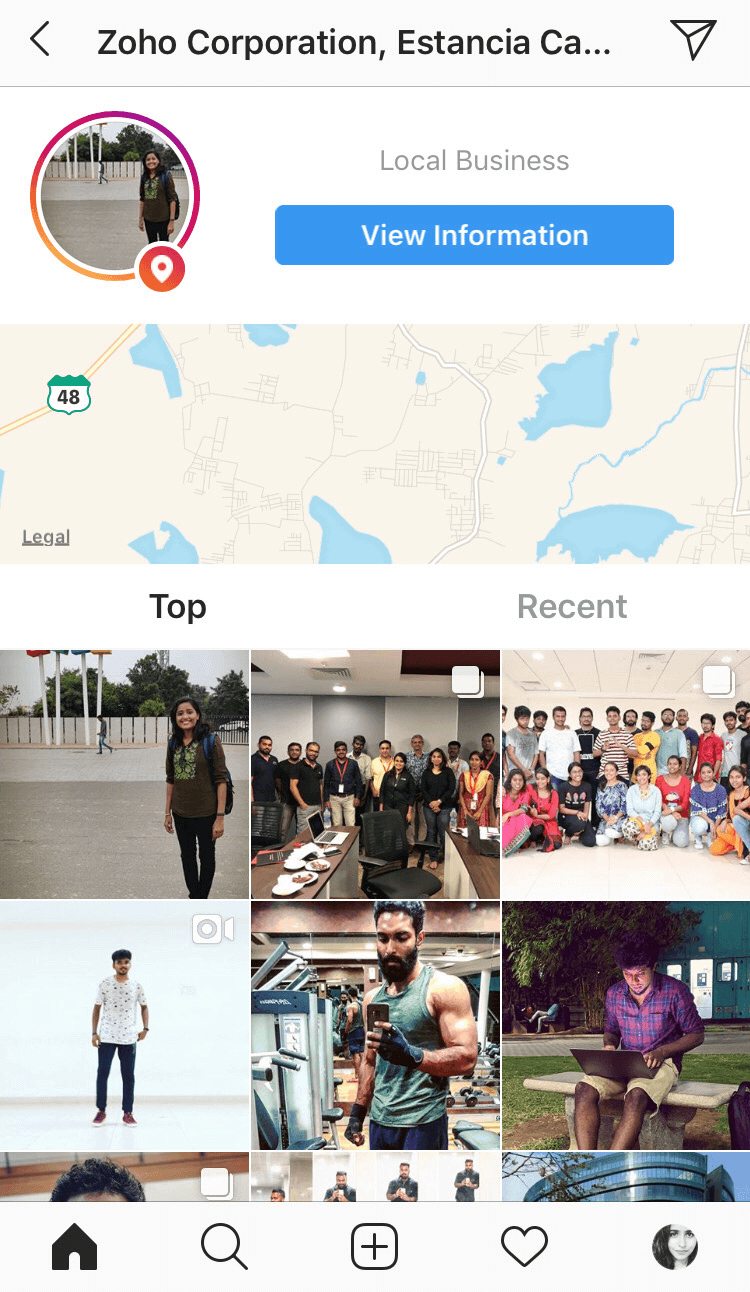Open the large colorful group photo post
The height and width of the screenshot is (1292, 750).
coord(626,774)
